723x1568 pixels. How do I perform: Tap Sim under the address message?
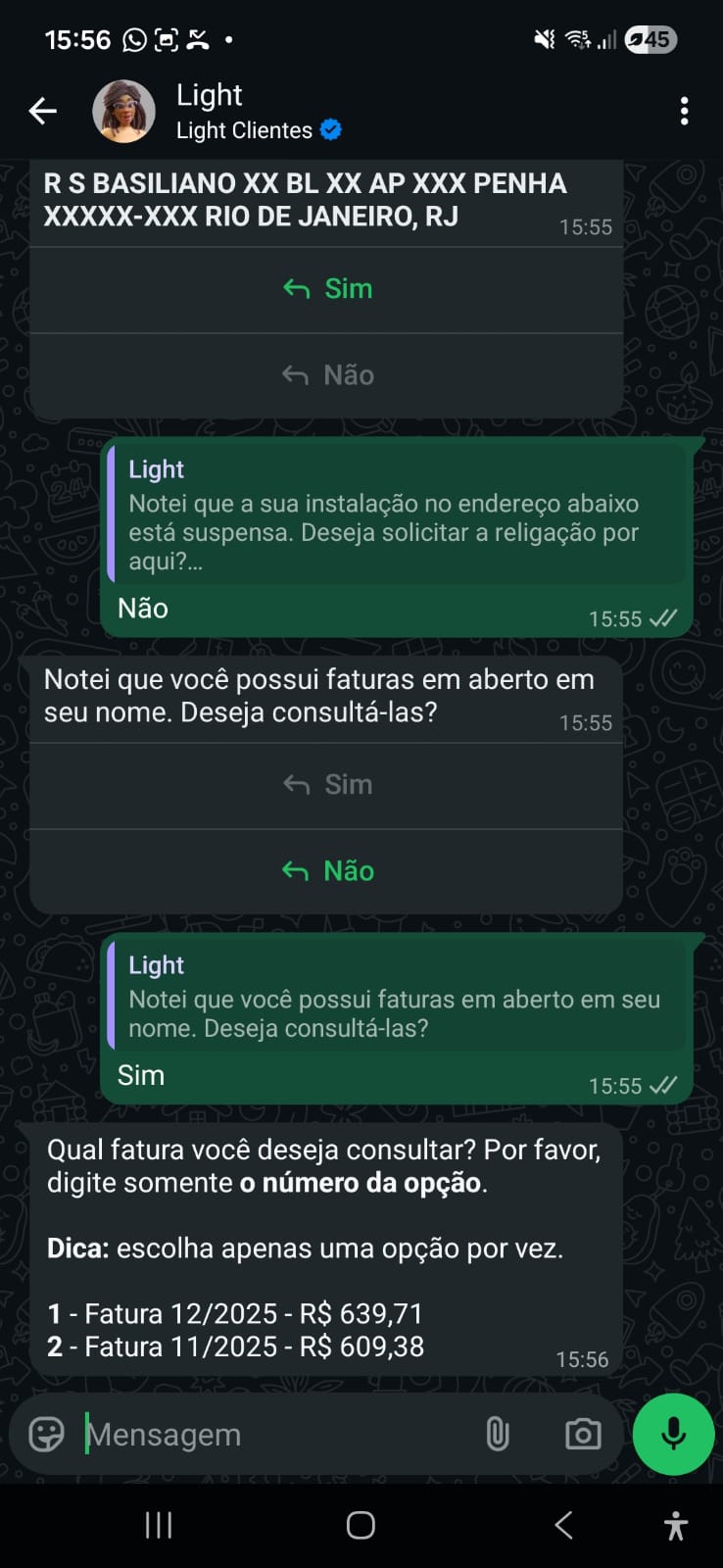[327, 289]
